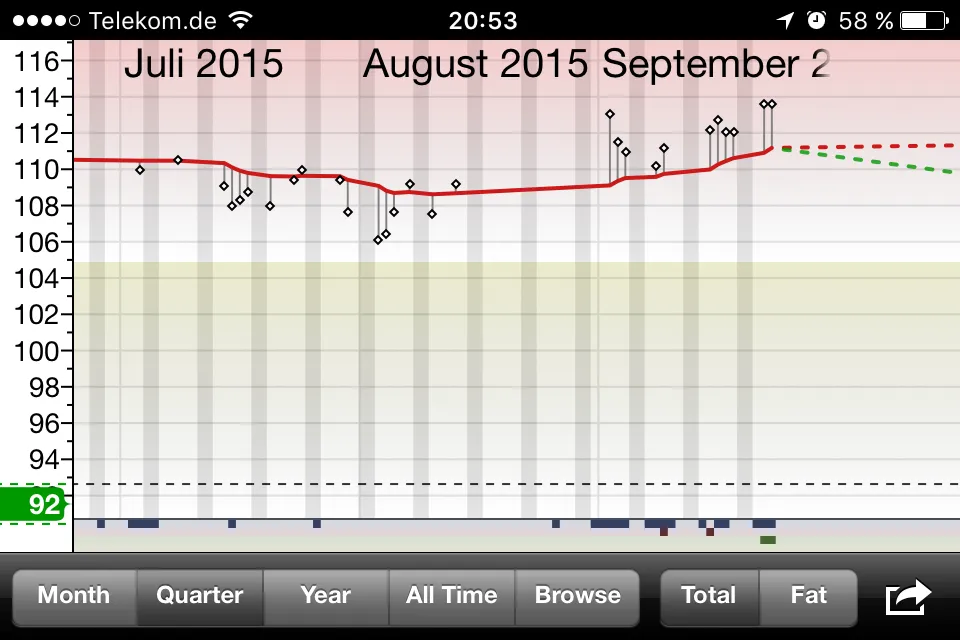Image resolution: width=960 pixels, height=640 pixels.
Task: Share the weight chart
Action: click(x=908, y=597)
